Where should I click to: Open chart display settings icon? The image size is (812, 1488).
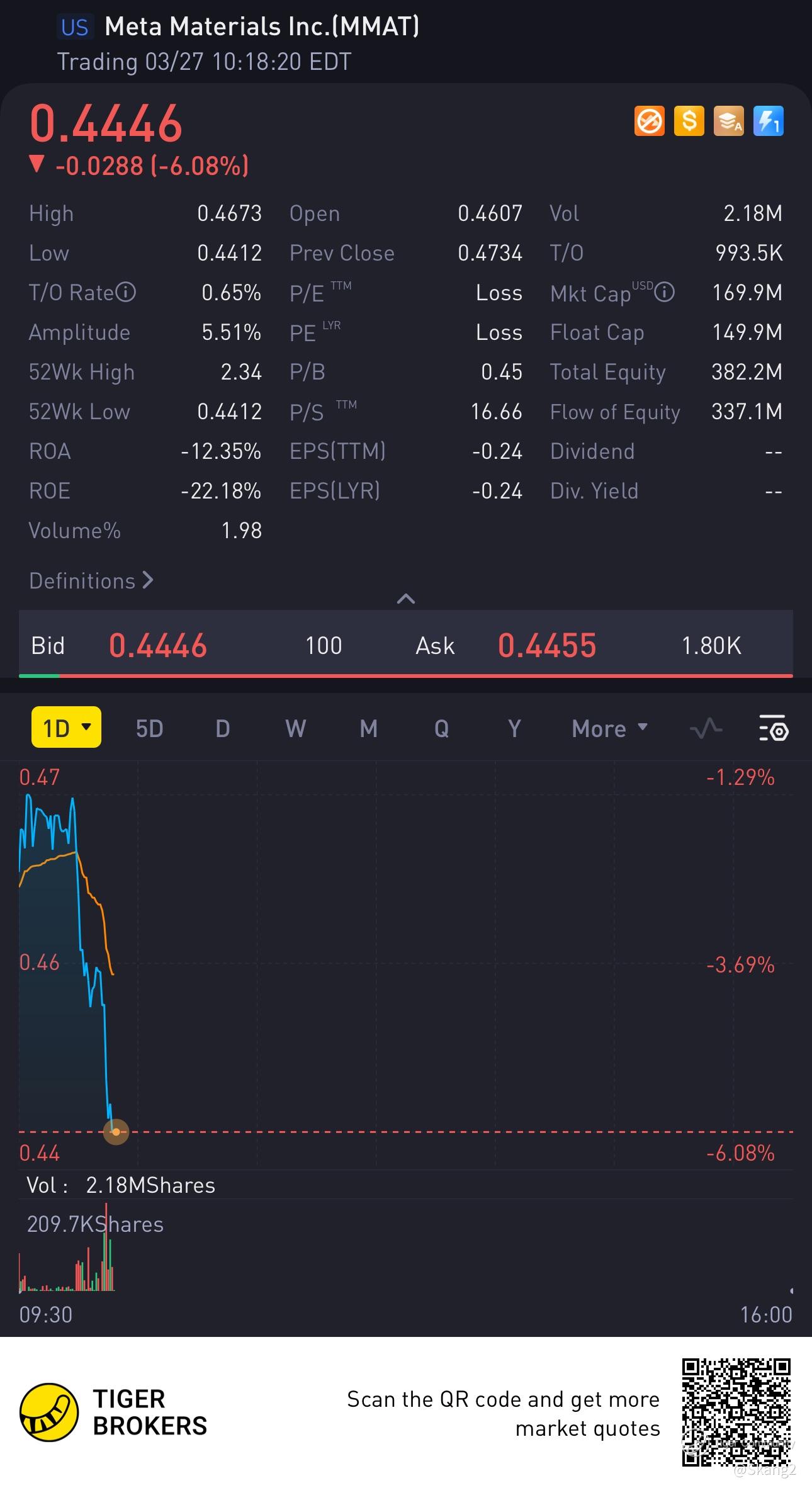coord(774,728)
